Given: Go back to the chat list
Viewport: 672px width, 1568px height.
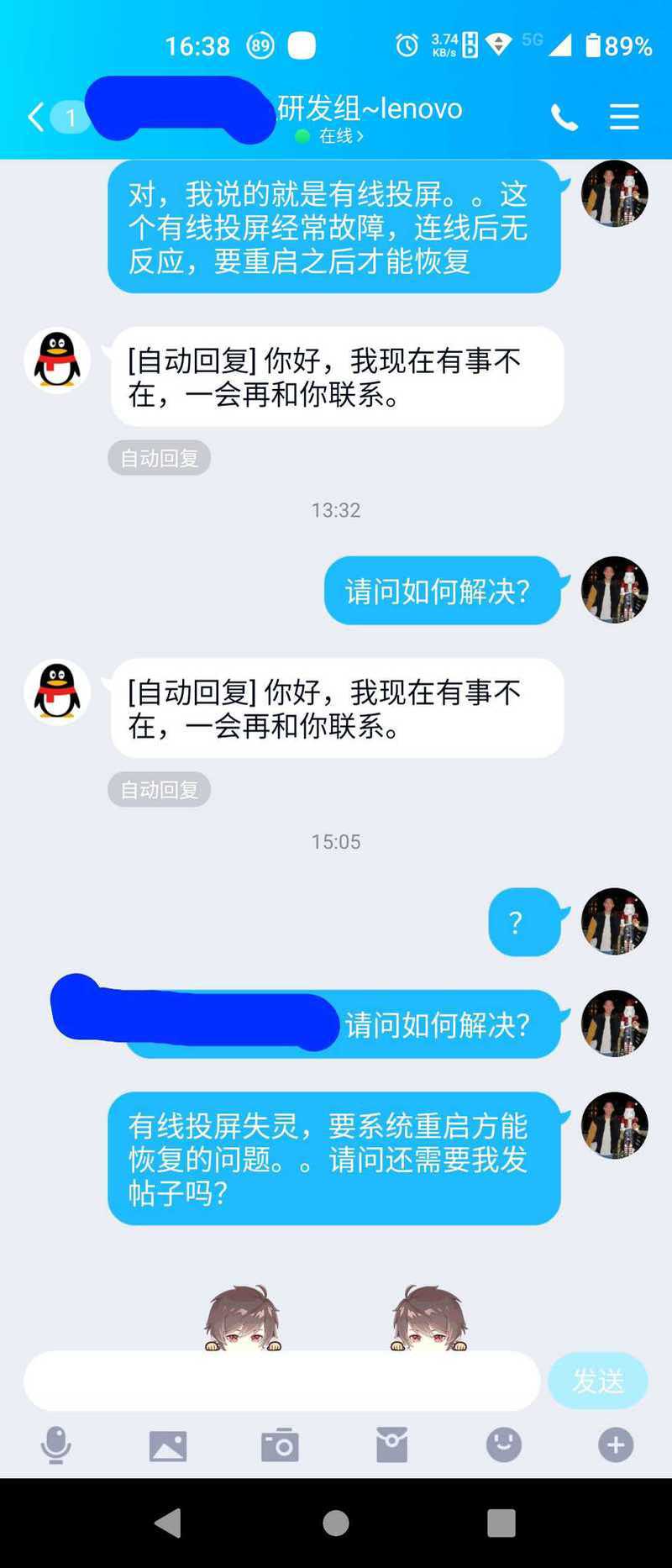Looking at the screenshot, I should point(35,117).
